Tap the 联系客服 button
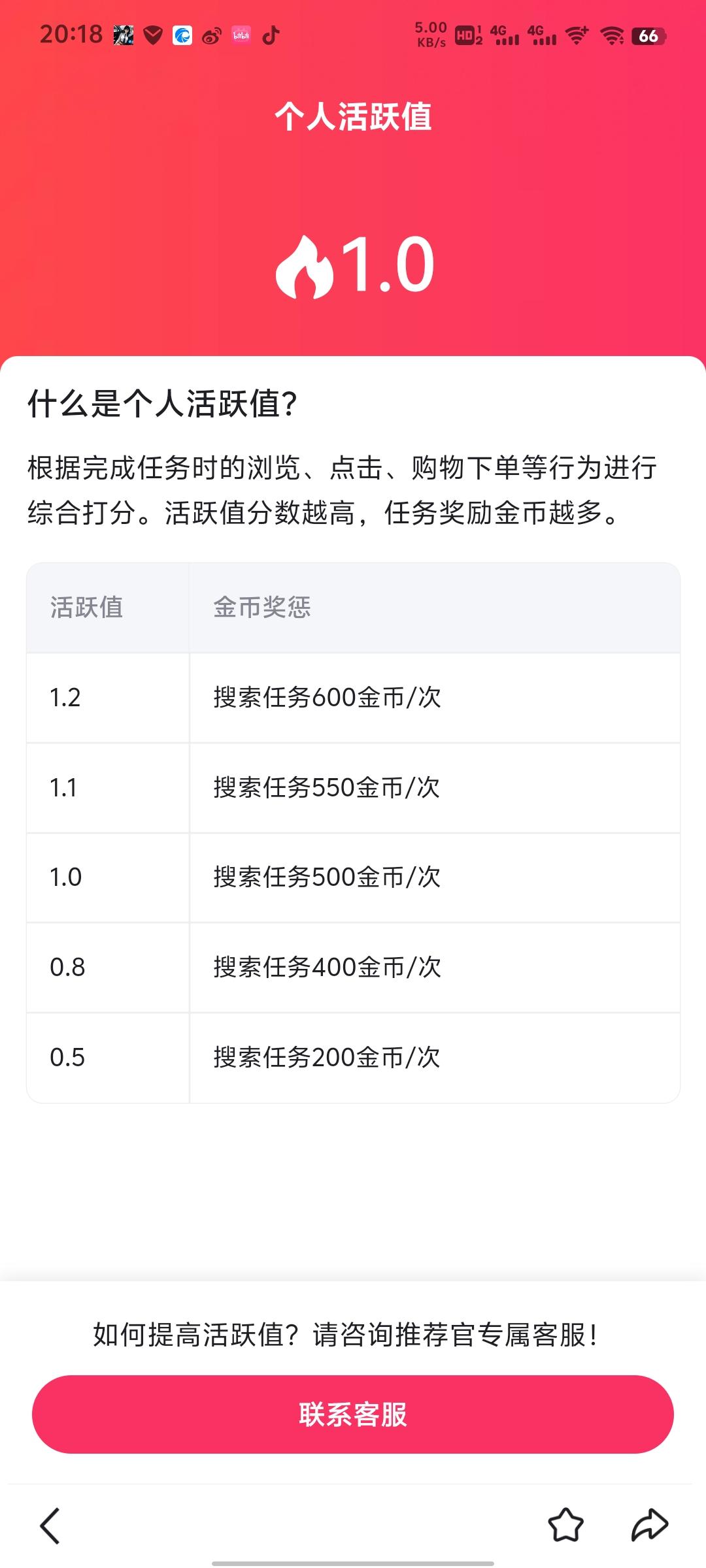Screen dimensions: 706x1568 coord(353,1414)
